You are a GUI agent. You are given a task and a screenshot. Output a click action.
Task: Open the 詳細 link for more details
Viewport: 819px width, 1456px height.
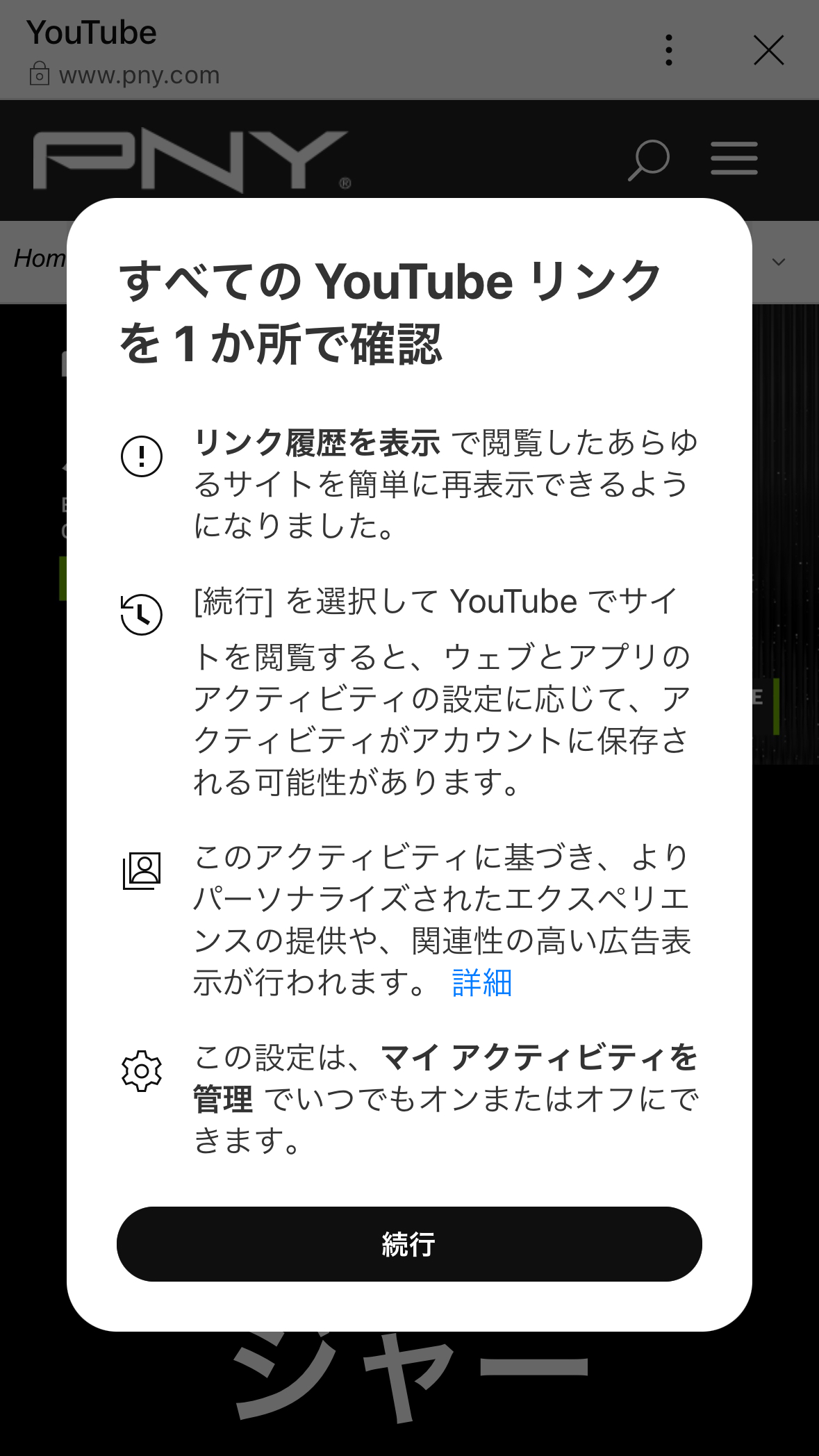tap(481, 983)
